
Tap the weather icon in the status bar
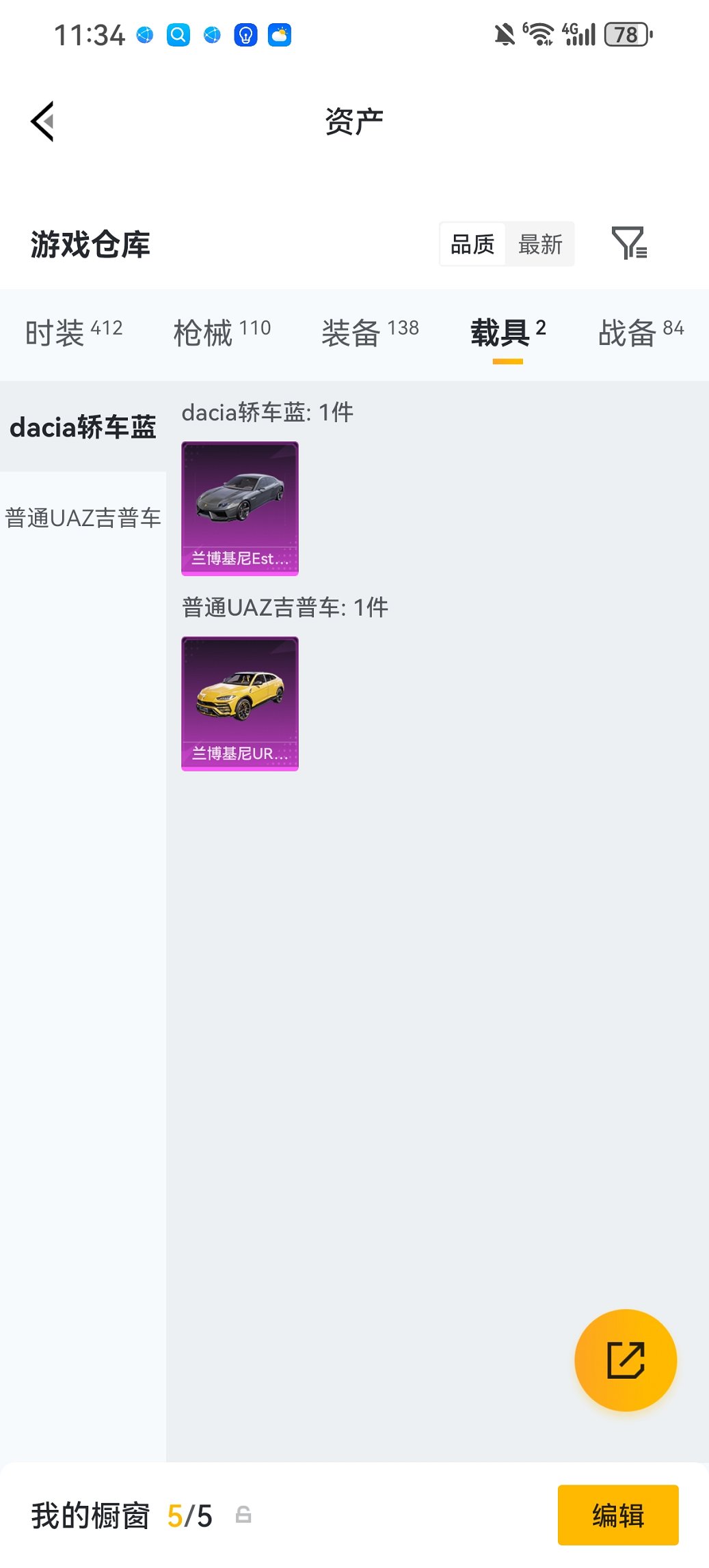tap(280, 34)
